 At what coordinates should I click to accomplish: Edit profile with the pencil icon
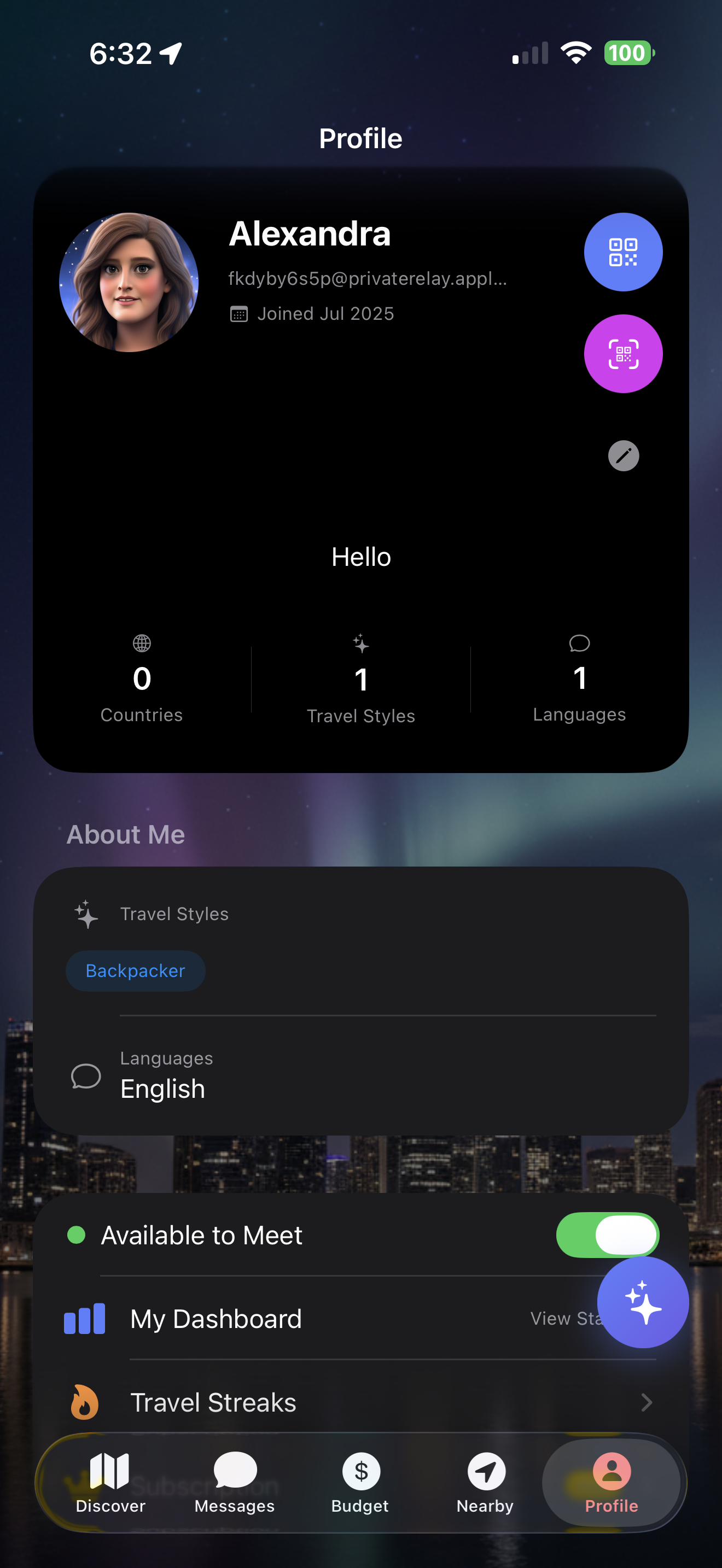point(624,456)
